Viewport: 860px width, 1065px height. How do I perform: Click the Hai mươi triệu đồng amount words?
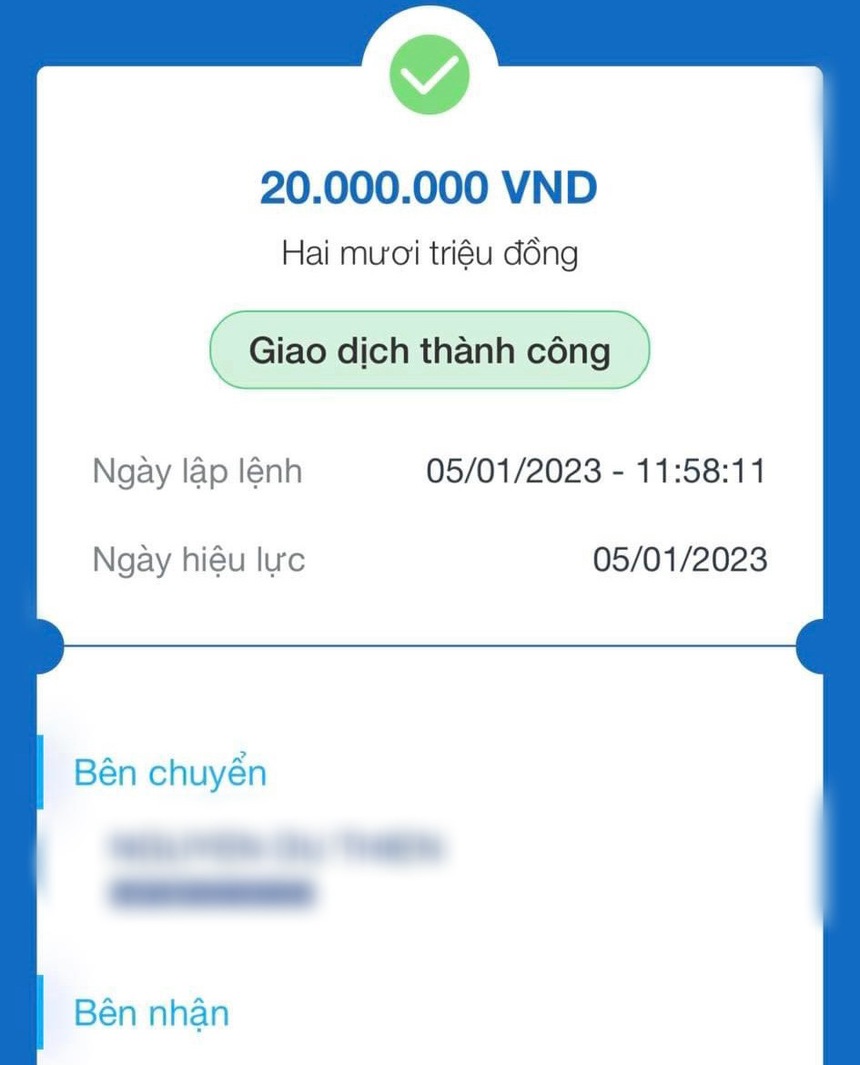coord(430,253)
